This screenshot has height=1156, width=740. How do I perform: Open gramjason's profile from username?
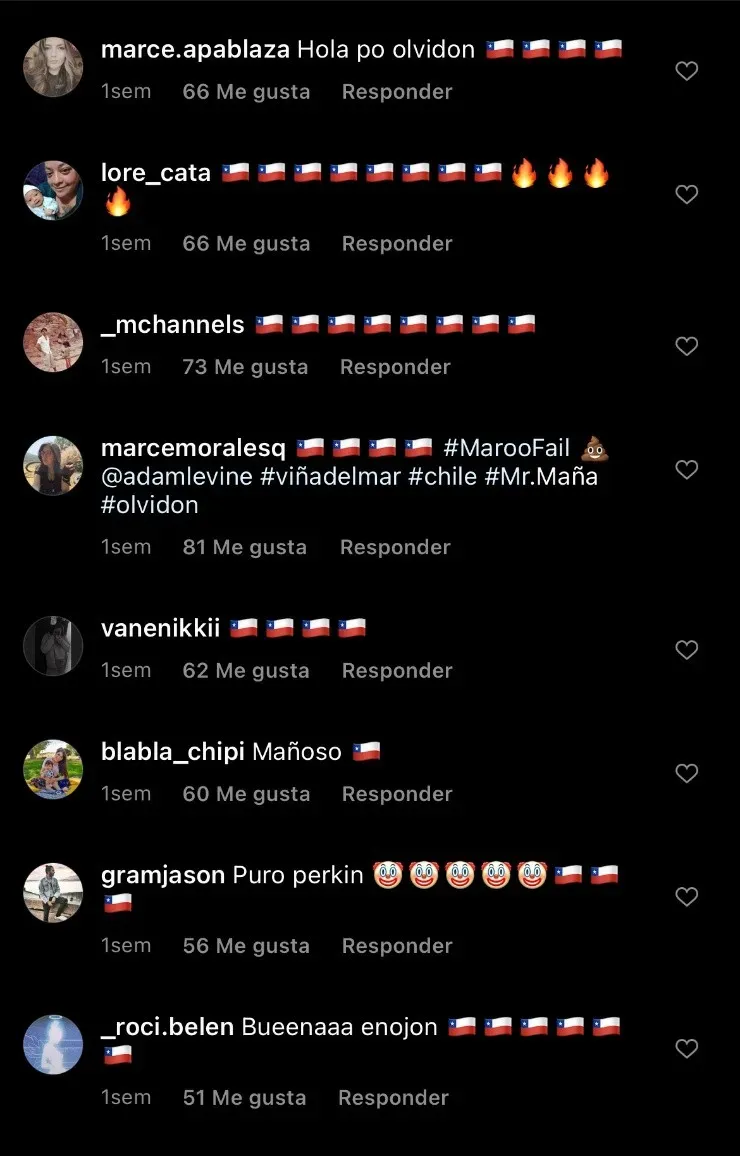163,876
